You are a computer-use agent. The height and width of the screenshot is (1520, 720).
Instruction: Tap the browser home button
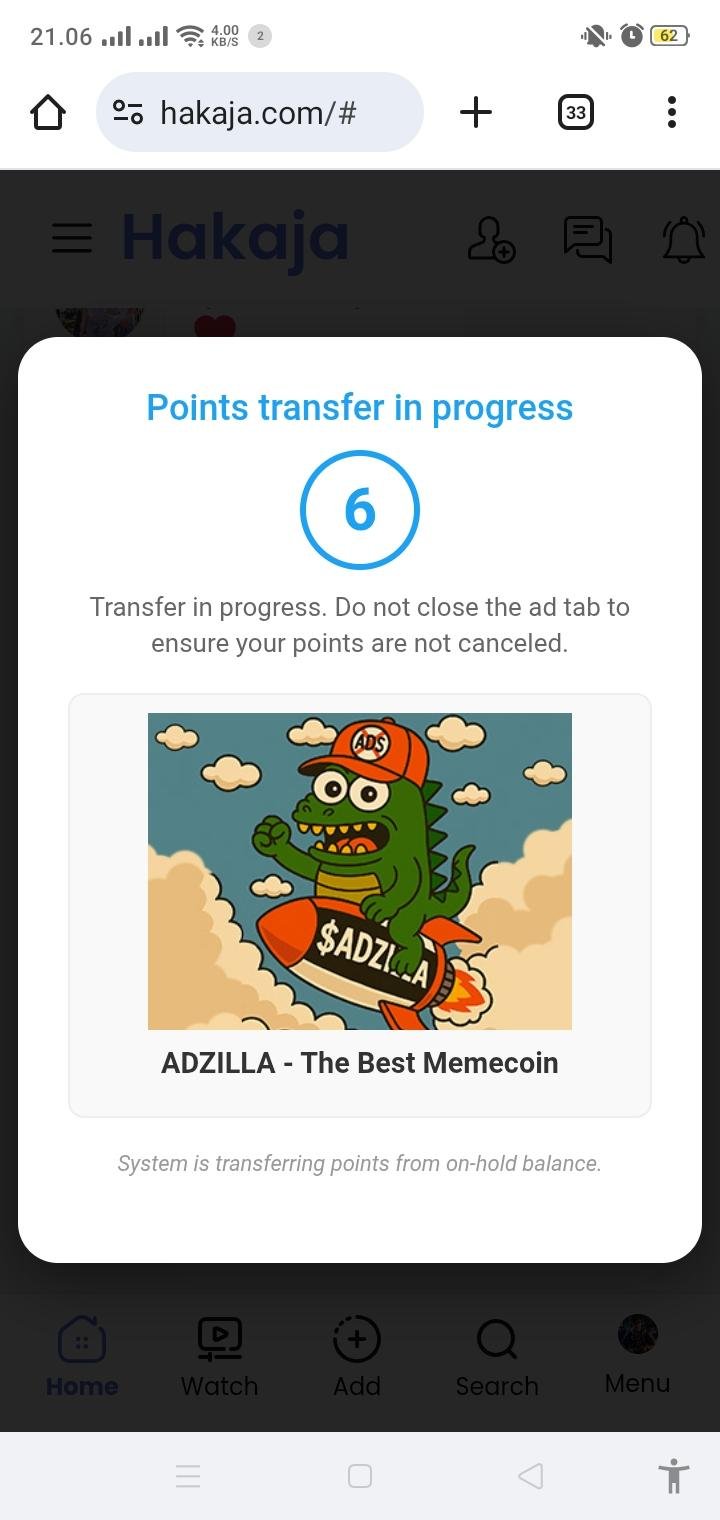(x=48, y=113)
